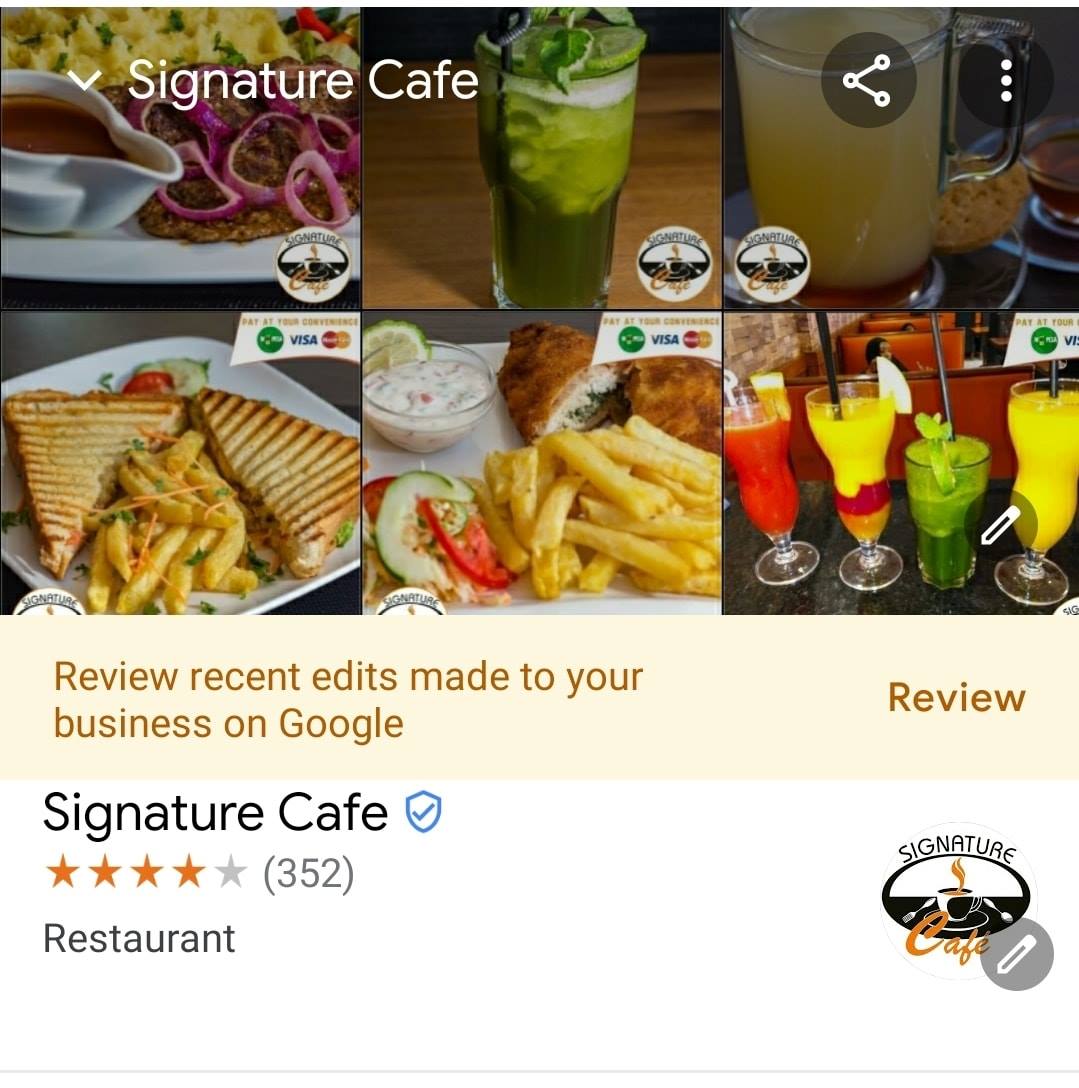This screenshot has width=1079, height=1088.
Task: Edit the Signature Cafe logo
Action: point(1016,955)
